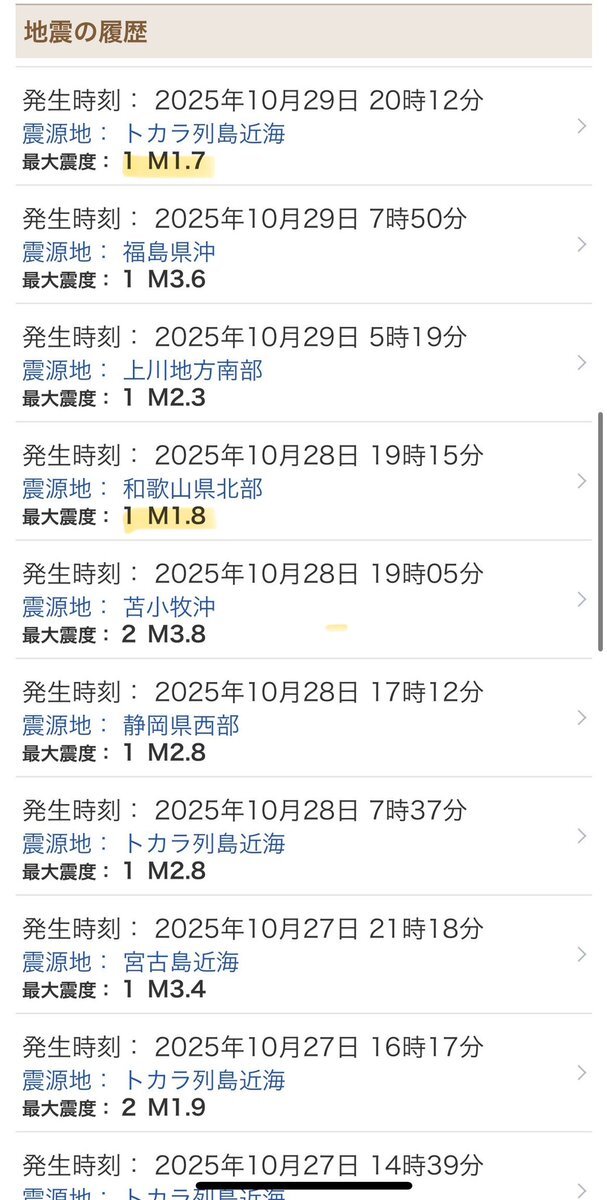View the 福島県沖 earthquake details

coord(300,245)
